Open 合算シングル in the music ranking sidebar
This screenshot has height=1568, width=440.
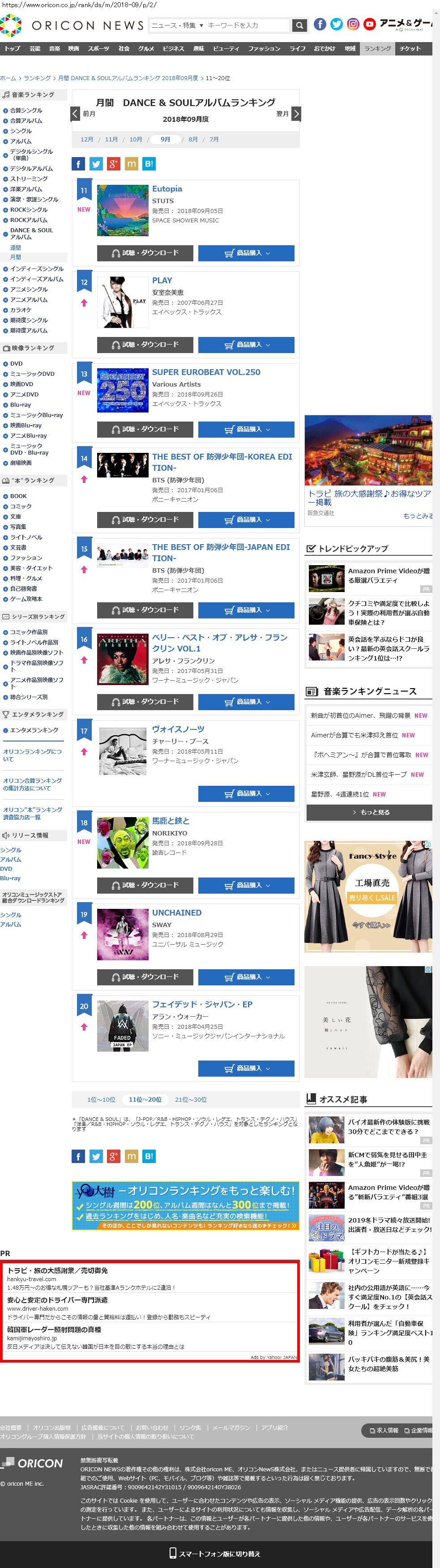26,111
